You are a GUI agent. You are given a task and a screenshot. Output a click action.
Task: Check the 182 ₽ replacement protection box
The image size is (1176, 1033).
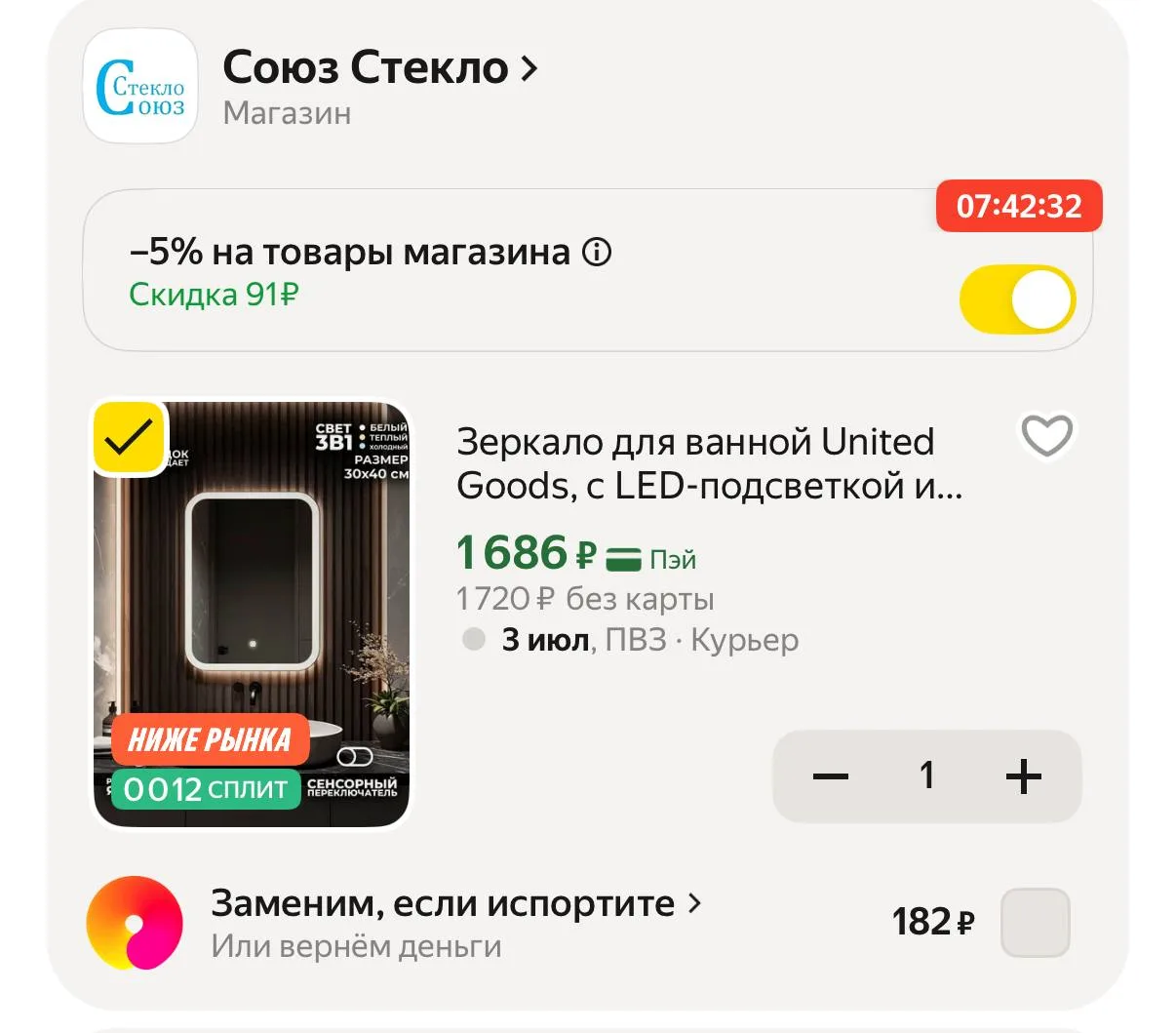[1036, 922]
